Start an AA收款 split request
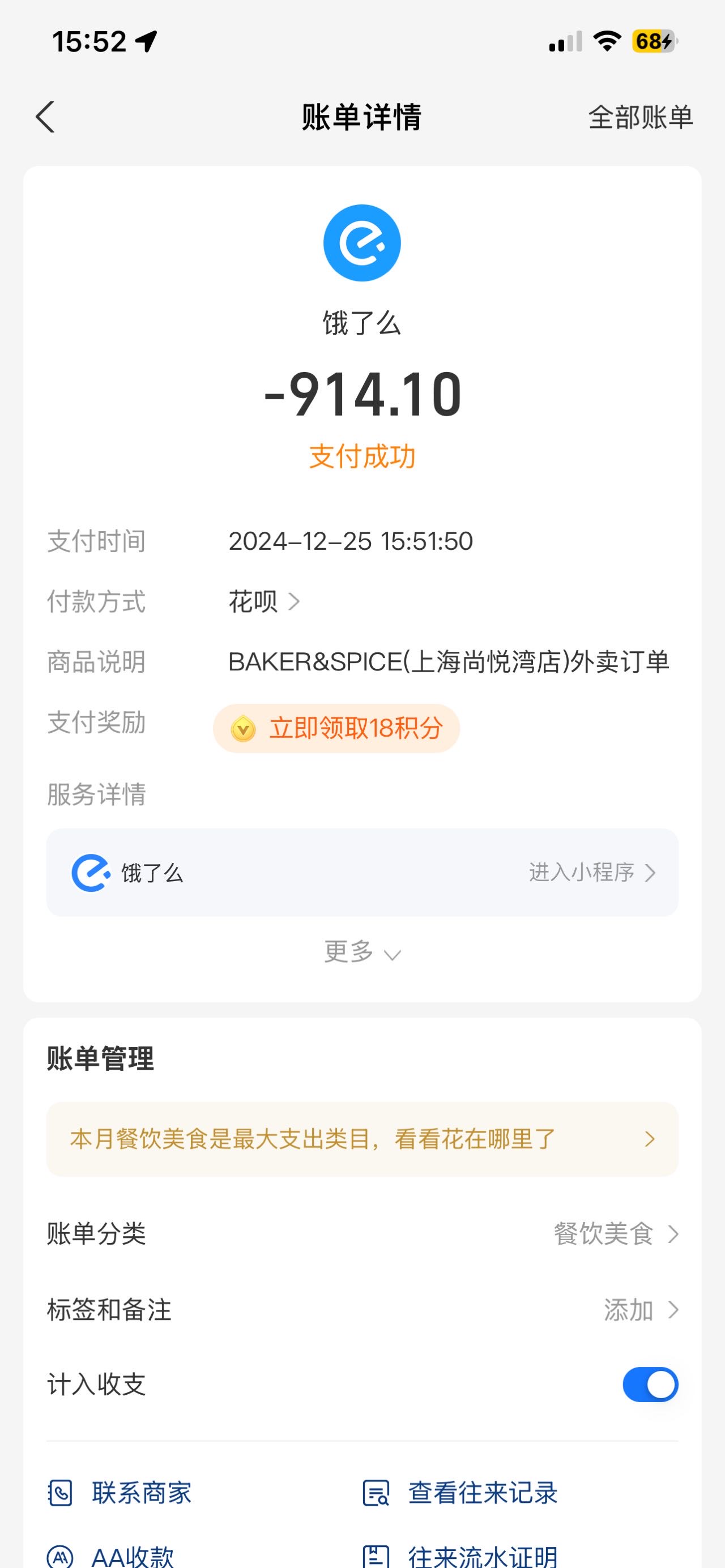The image size is (725, 1568). [x=111, y=1556]
